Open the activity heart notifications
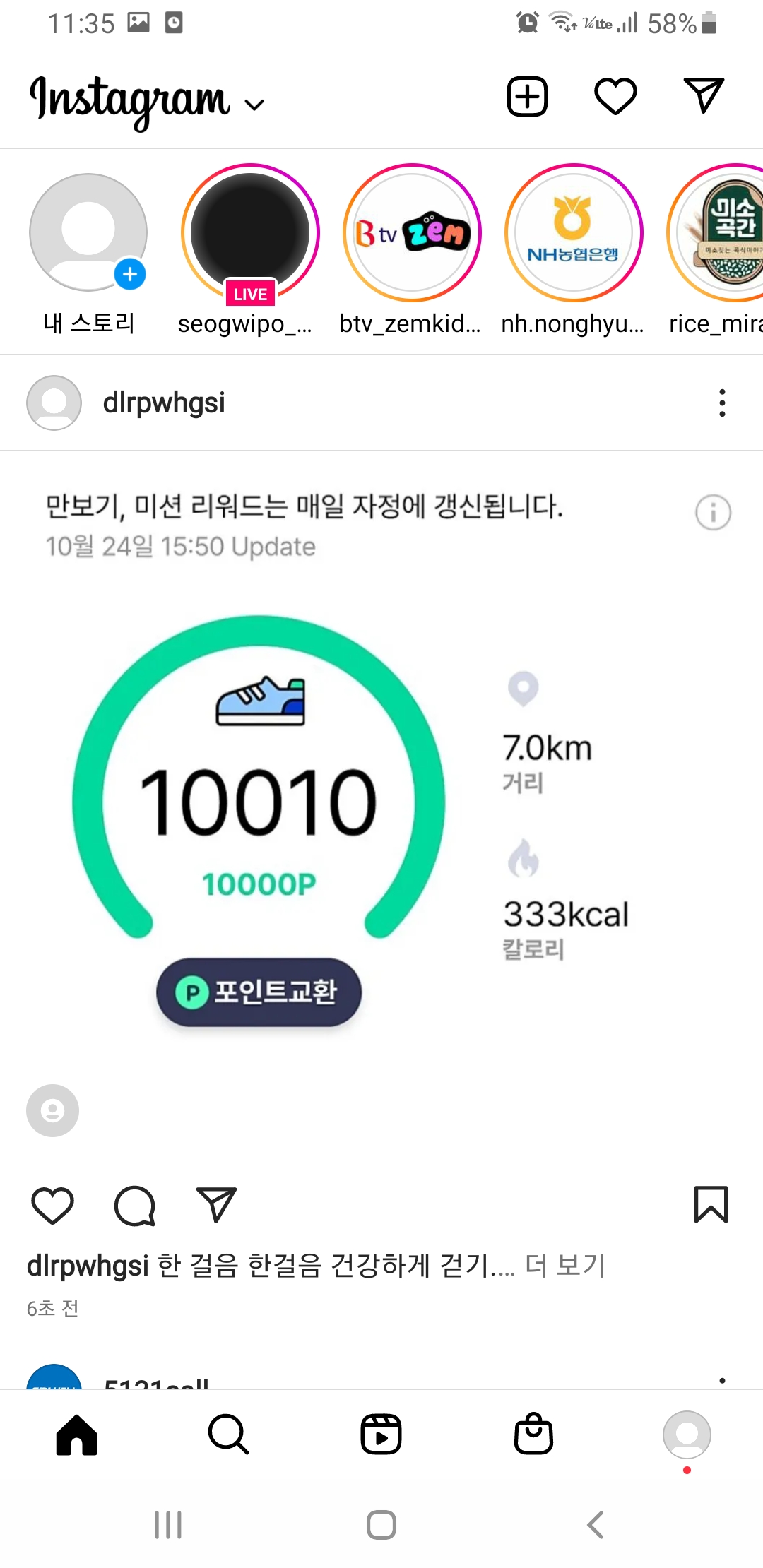Screen dimensions: 763x1568 (x=615, y=97)
